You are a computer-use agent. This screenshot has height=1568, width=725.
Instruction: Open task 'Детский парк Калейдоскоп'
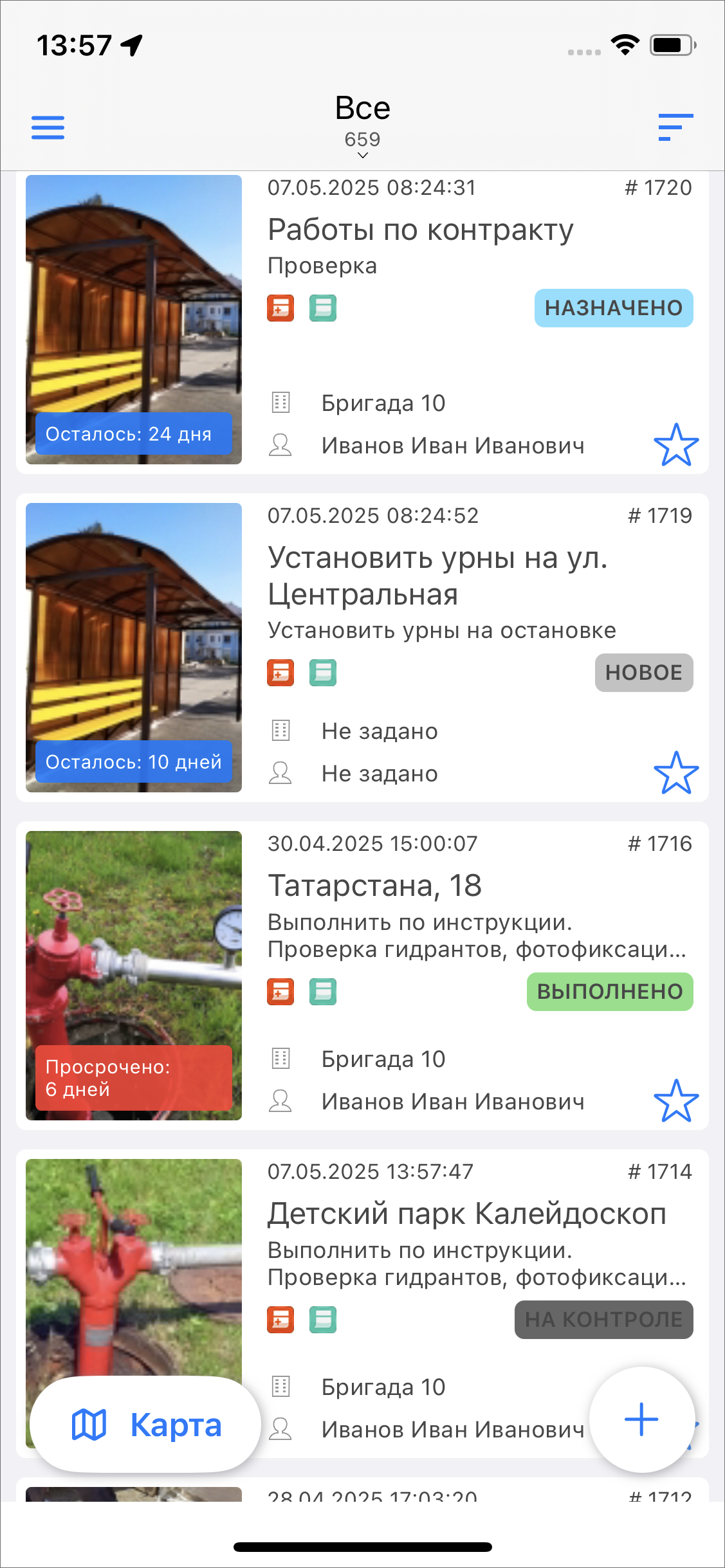pyautogui.click(x=466, y=1214)
